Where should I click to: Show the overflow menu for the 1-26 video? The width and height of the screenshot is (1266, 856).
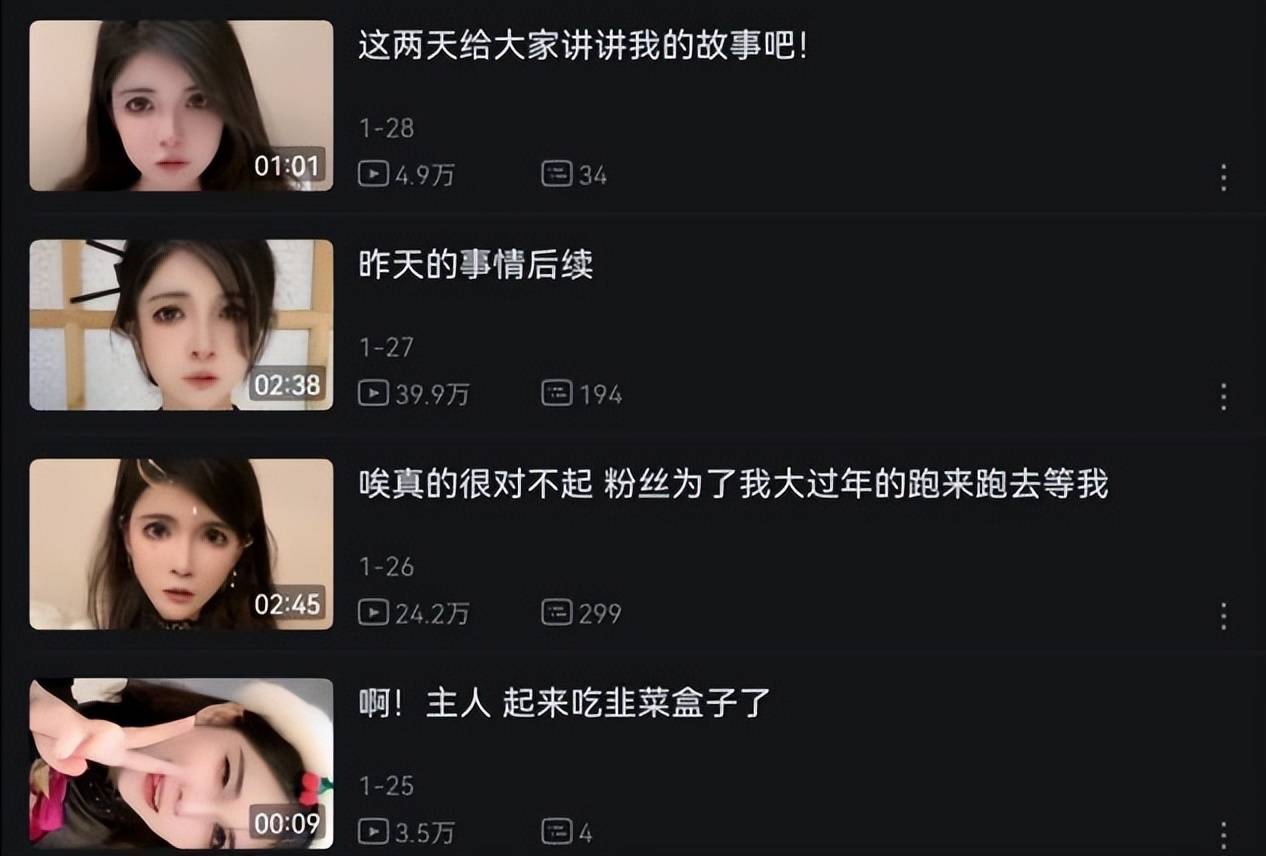tap(1223, 616)
